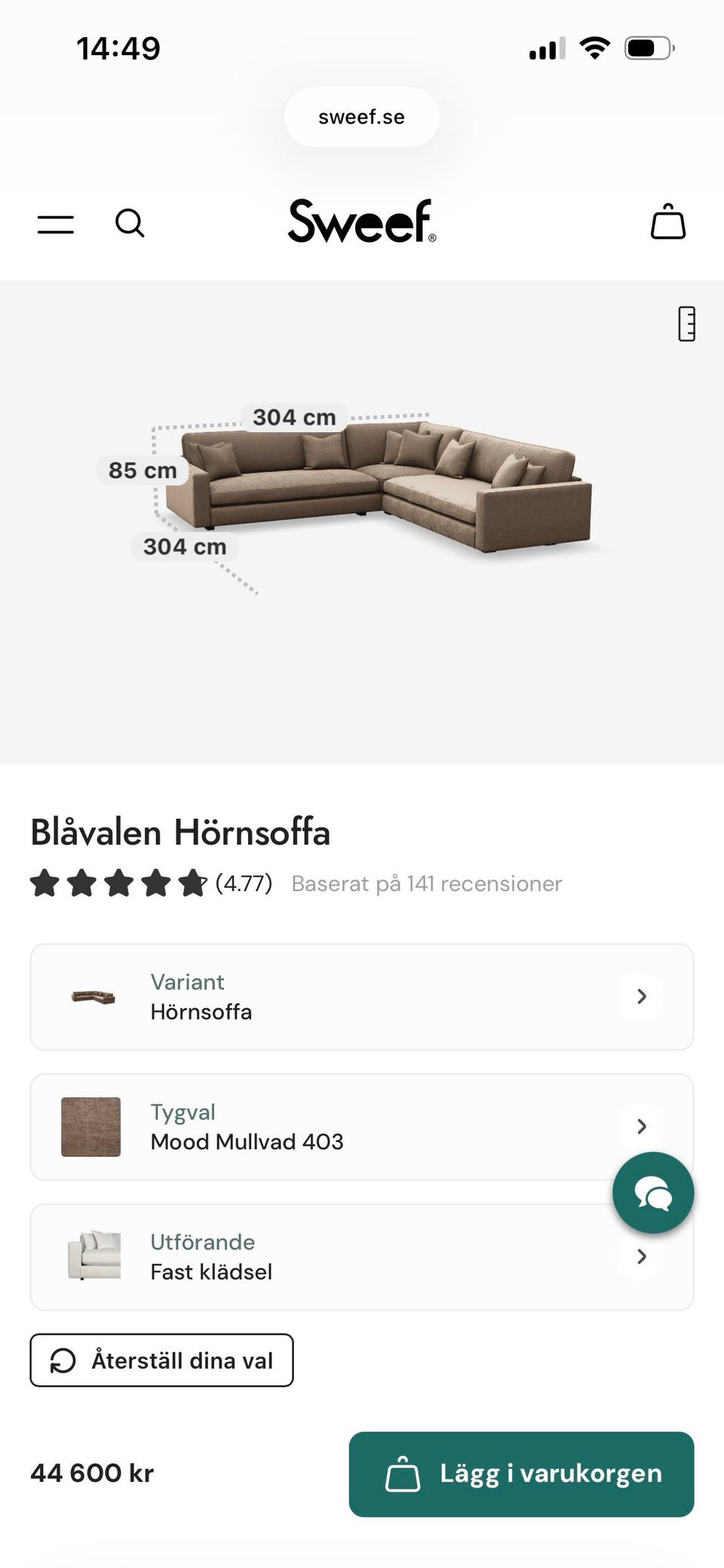
Task: Click the bag icon inside the green button
Action: point(402,1472)
